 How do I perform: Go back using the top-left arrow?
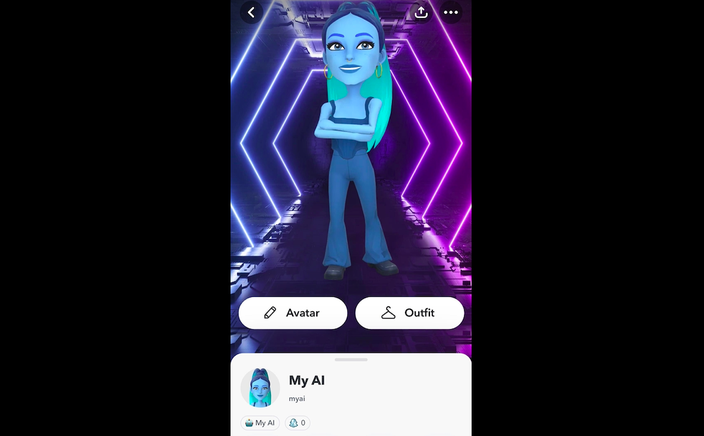[251, 12]
